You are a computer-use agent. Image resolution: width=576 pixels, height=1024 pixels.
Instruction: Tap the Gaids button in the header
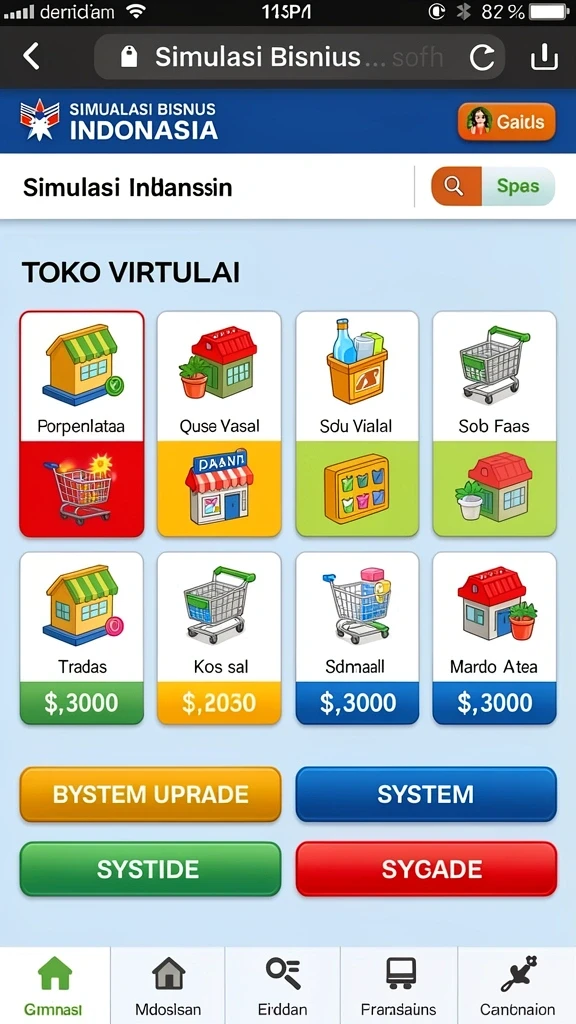click(507, 121)
